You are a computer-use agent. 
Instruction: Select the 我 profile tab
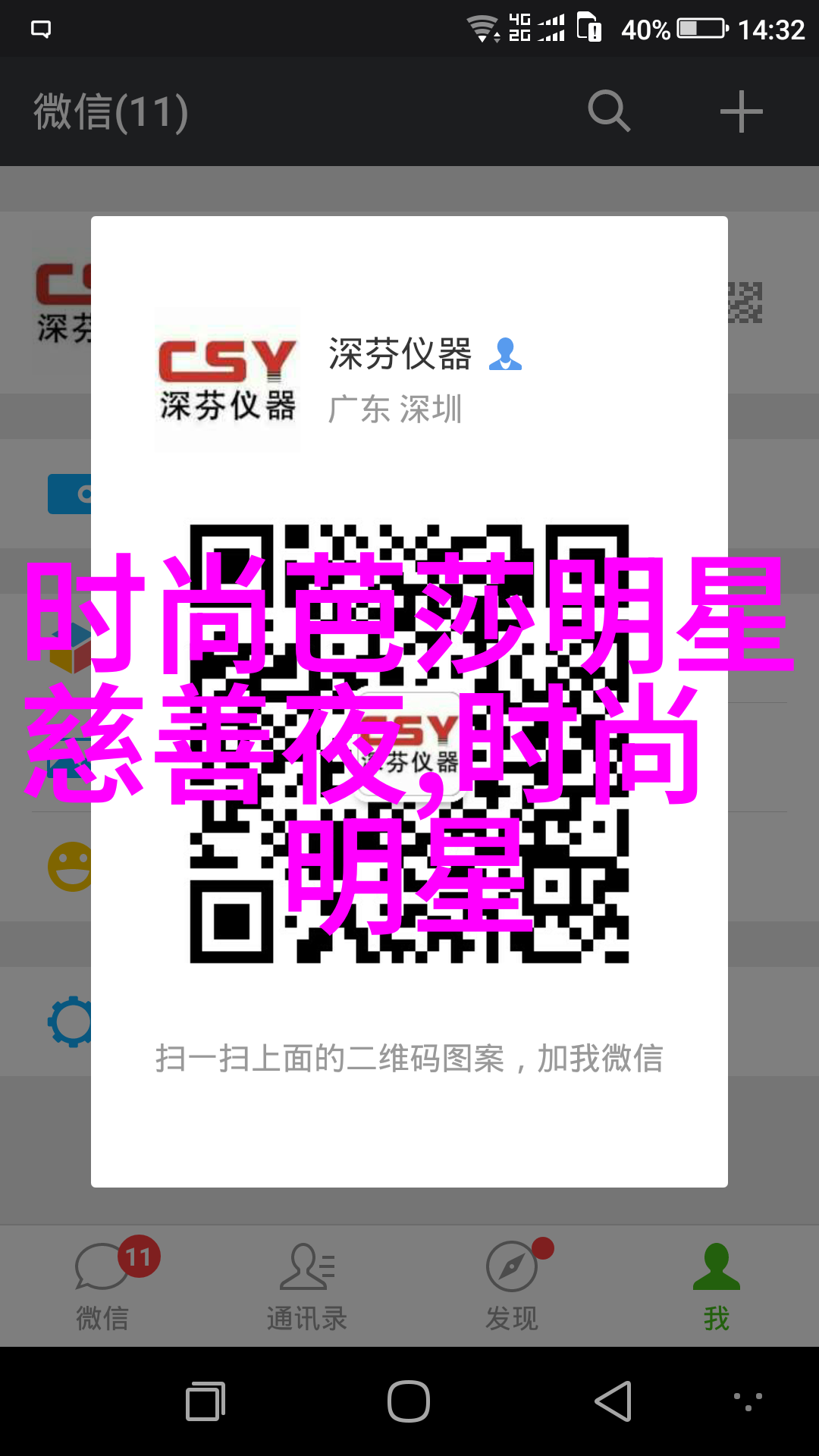(716, 1285)
